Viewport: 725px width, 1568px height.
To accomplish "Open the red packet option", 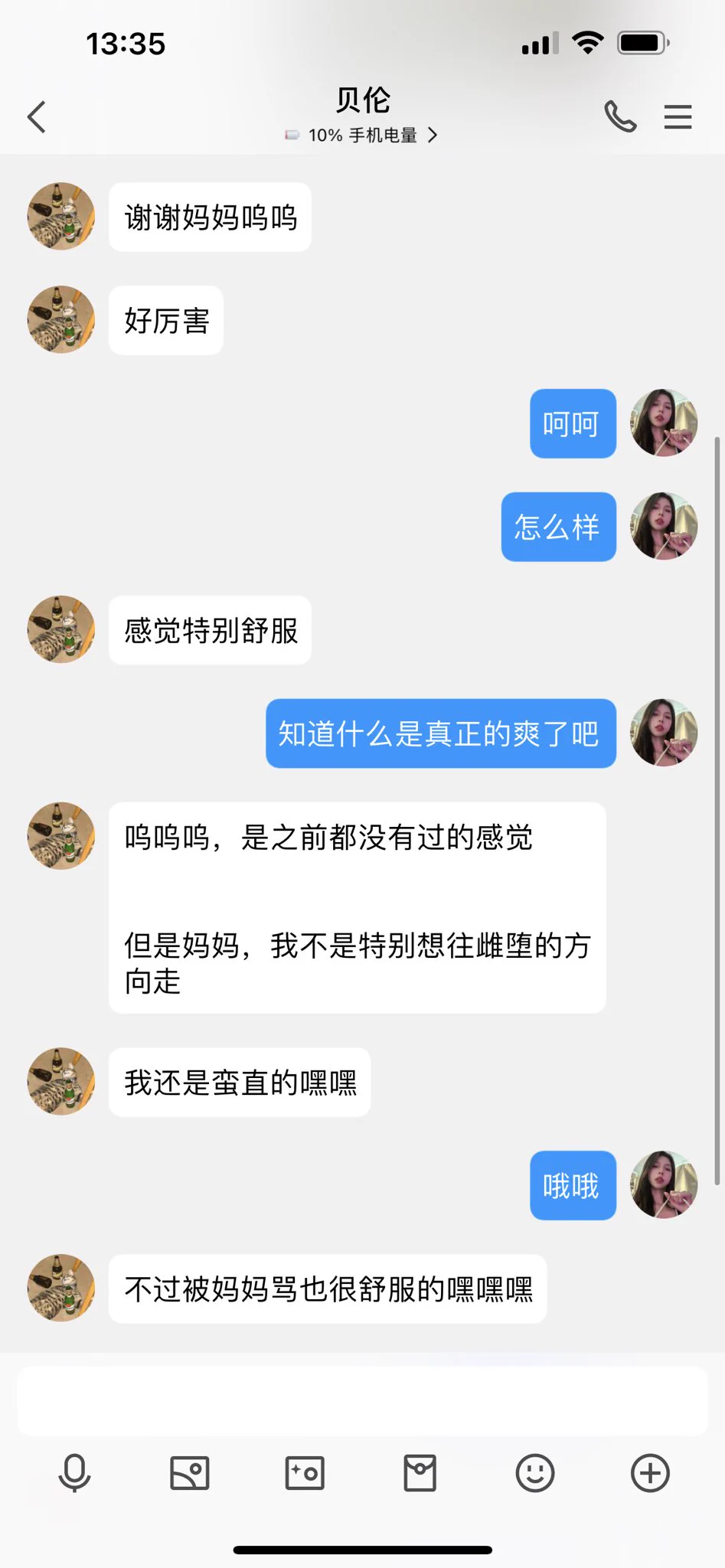I will pos(420,1473).
